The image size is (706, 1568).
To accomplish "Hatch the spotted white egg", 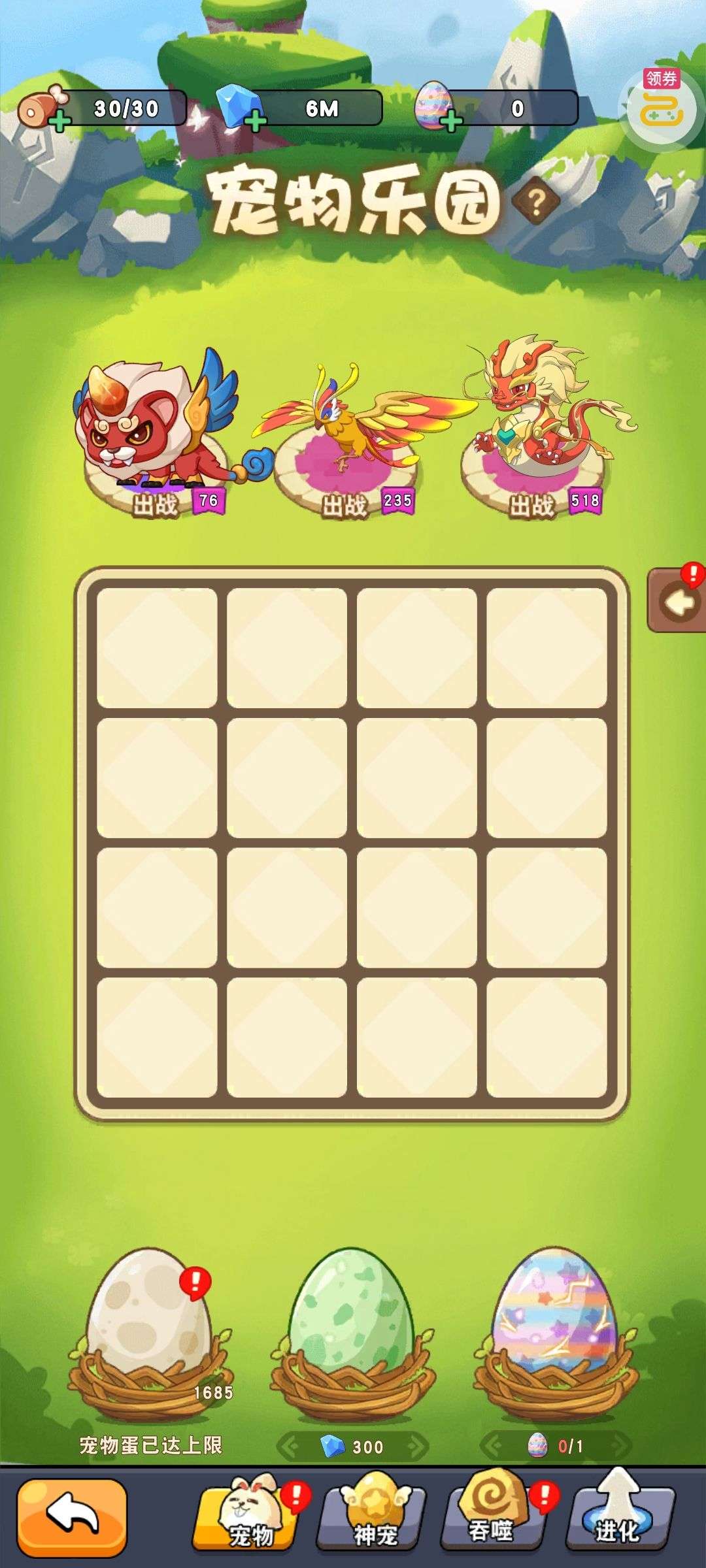I will point(149,1326).
